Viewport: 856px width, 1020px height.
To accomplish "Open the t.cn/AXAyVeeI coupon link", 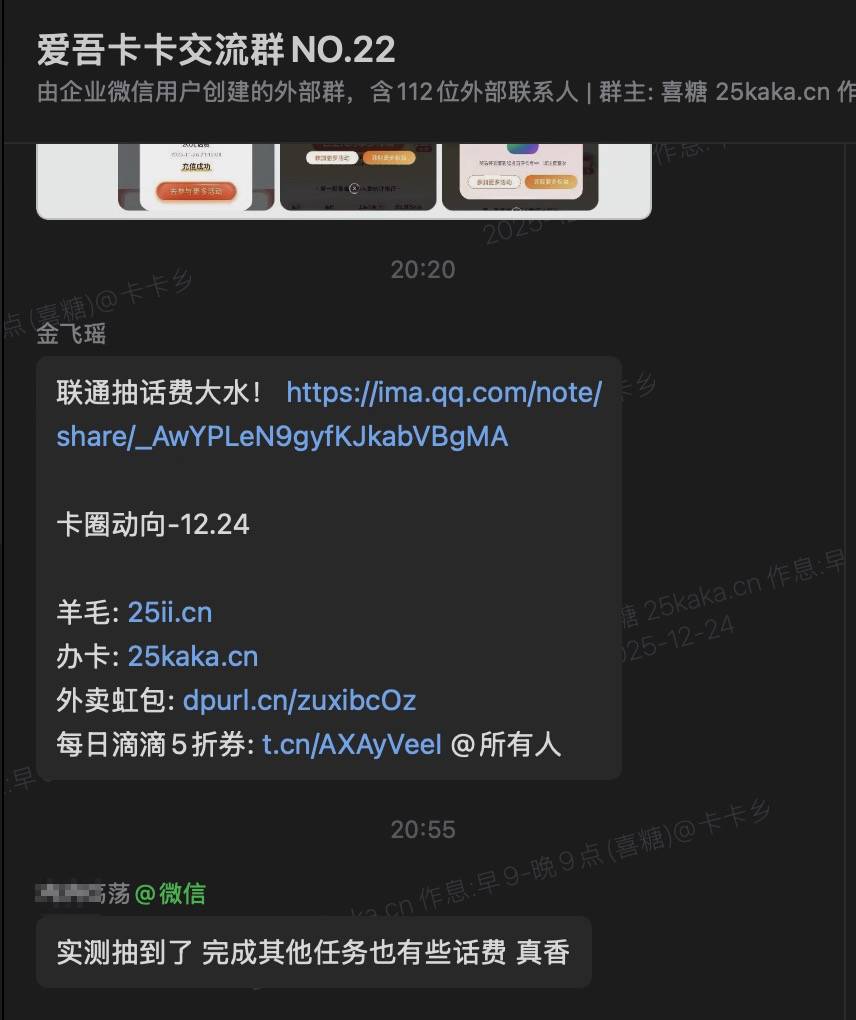I will tap(351, 744).
